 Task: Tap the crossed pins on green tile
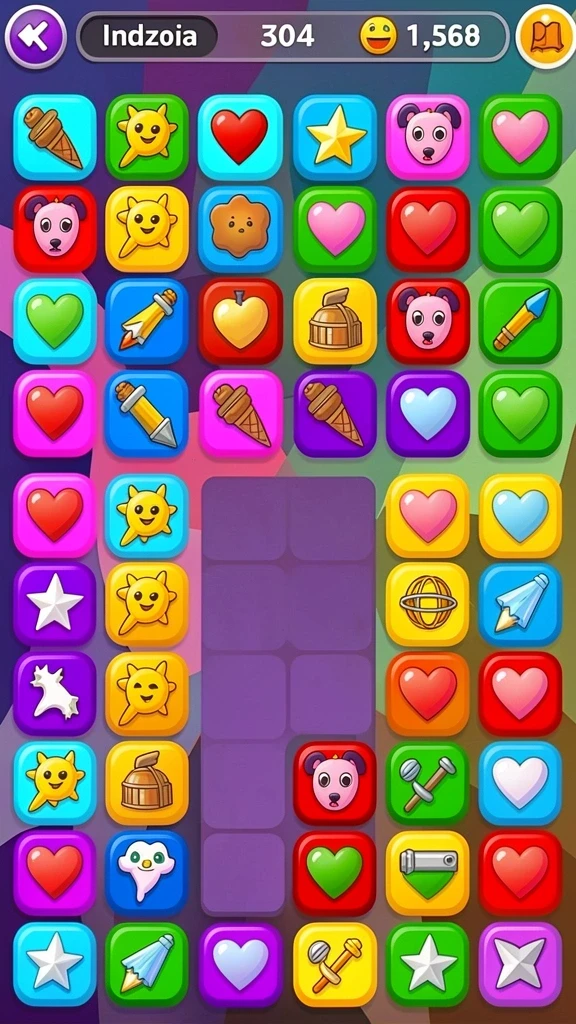[x=427, y=782]
